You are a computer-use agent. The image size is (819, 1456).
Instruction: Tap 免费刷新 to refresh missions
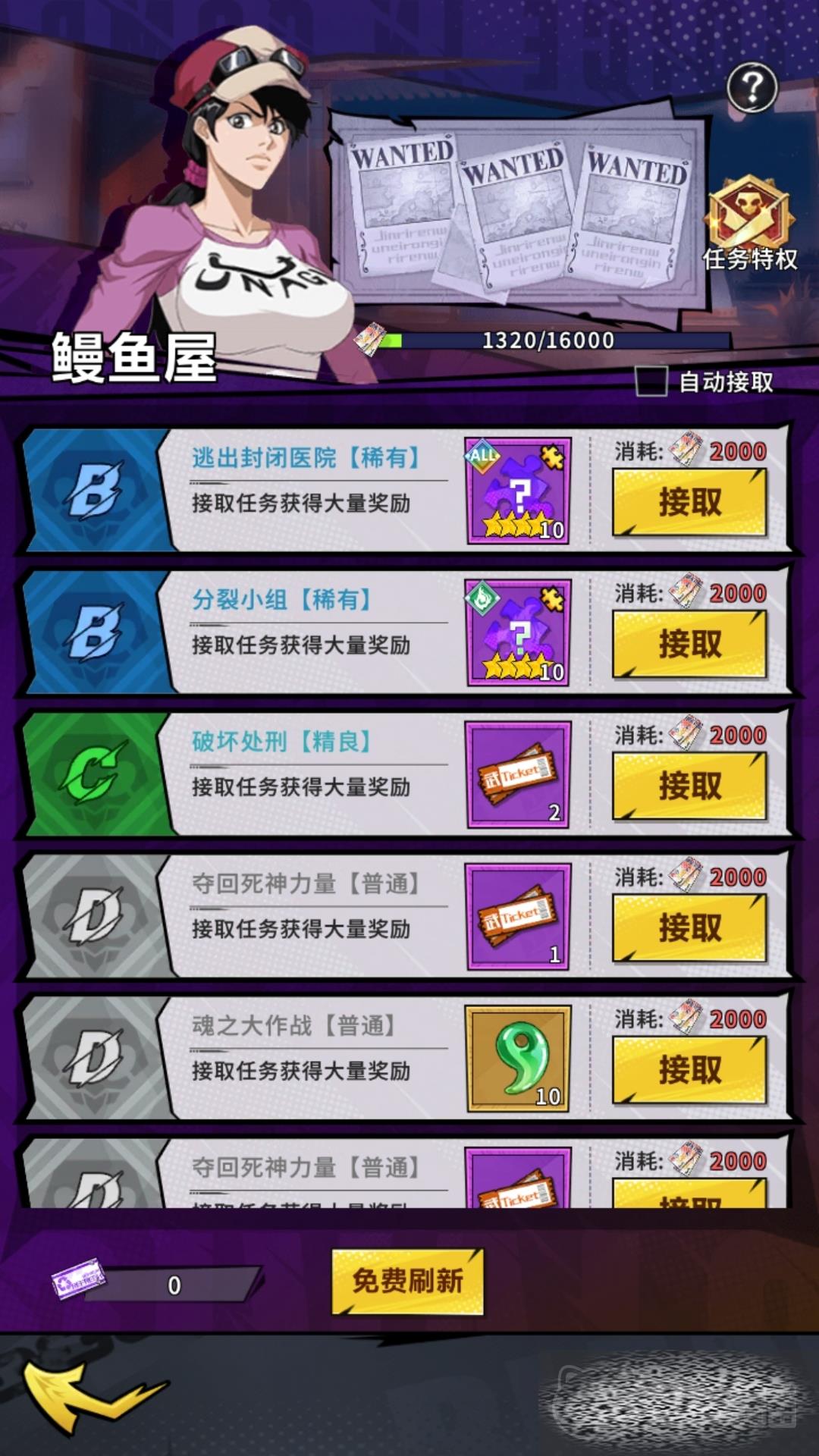click(407, 1282)
